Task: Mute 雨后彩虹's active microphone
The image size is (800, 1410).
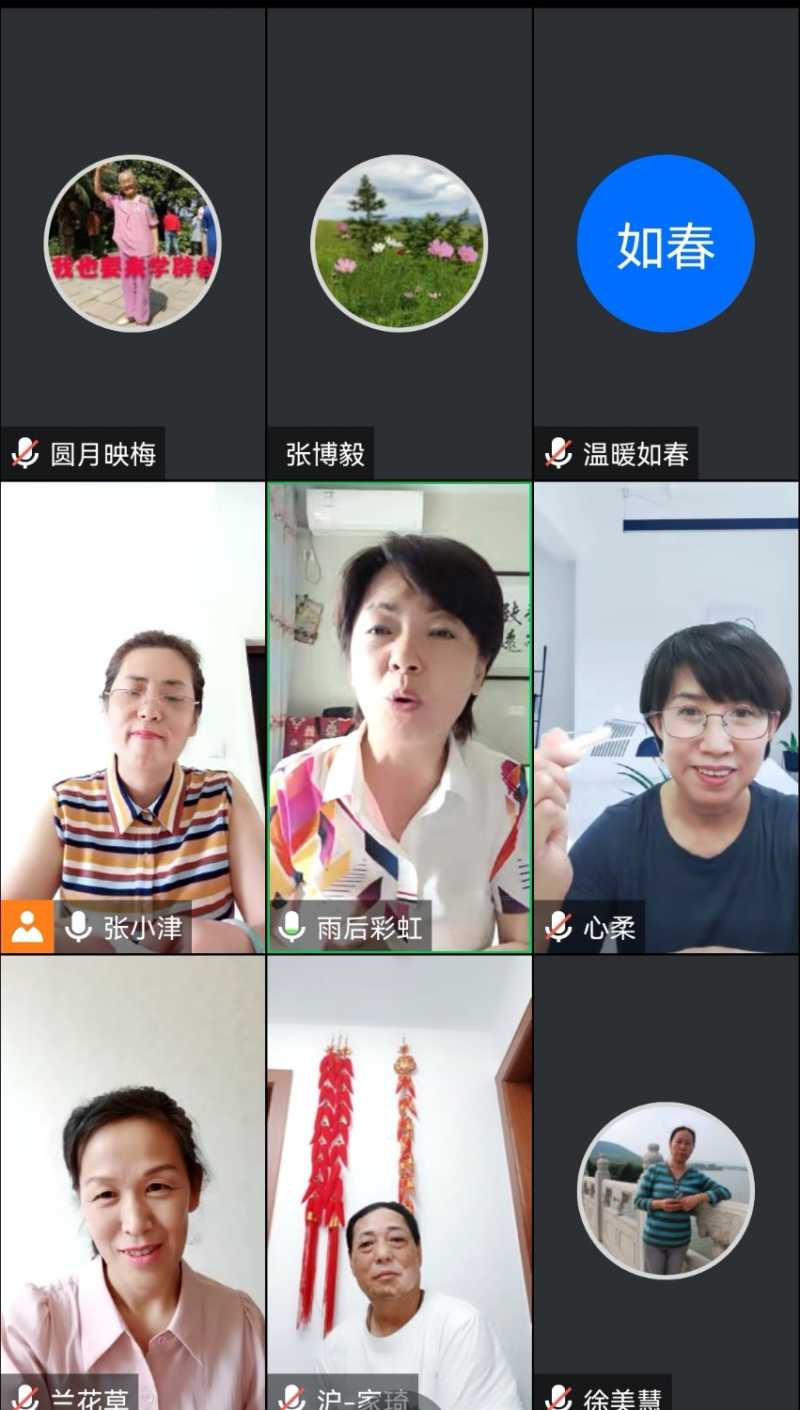Action: pyautogui.click(x=290, y=928)
